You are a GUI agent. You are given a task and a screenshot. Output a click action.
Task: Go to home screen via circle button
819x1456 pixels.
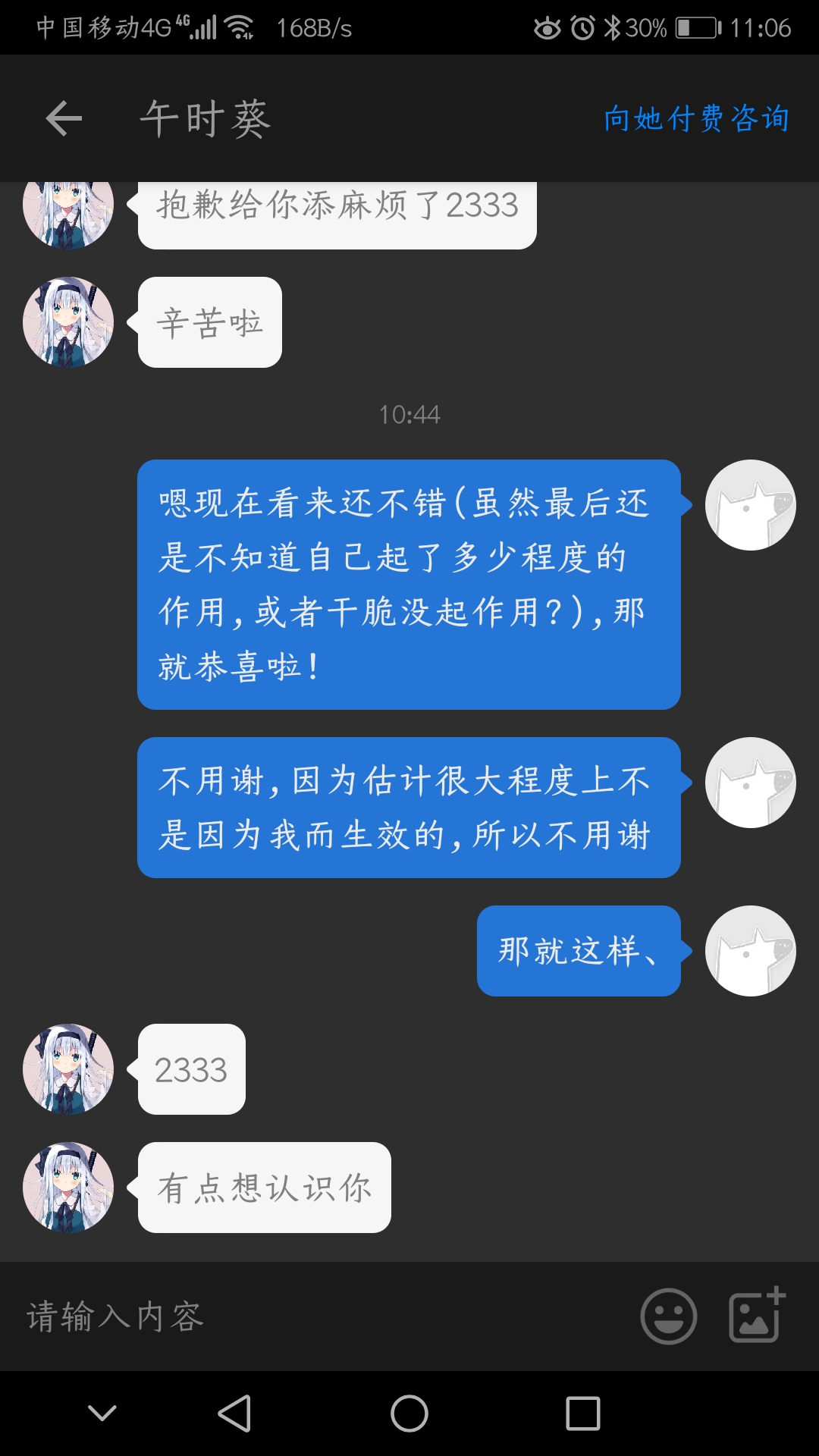409,1414
